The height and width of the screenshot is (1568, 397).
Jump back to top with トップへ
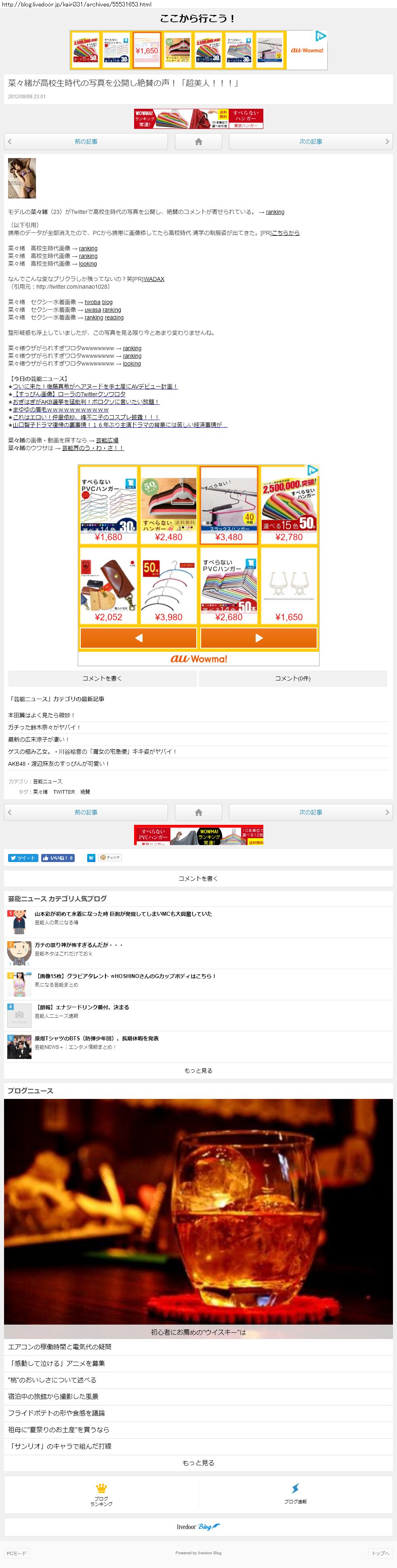click(380, 1553)
